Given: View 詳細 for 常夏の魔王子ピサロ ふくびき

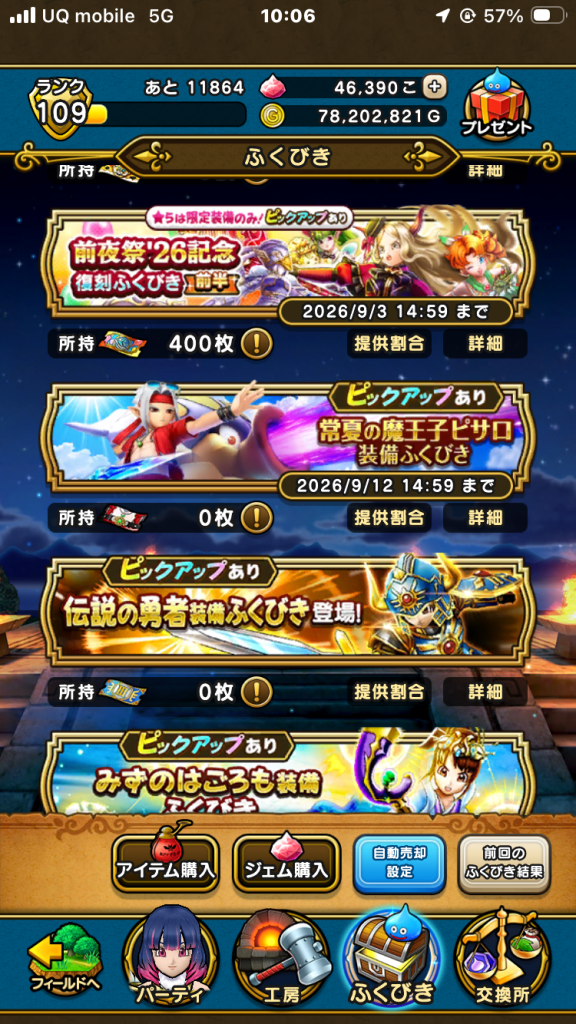Looking at the screenshot, I should coord(485,518).
